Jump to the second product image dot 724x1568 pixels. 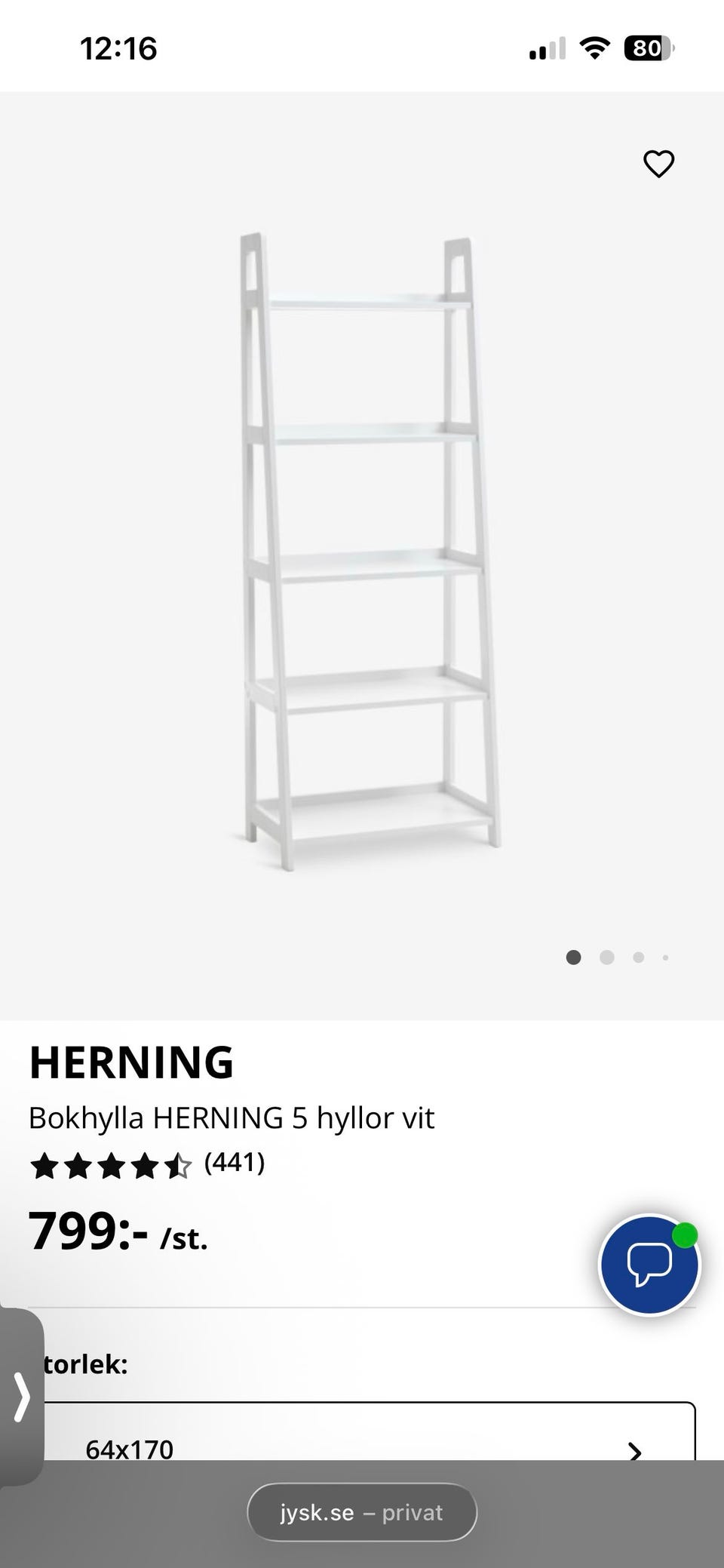pyautogui.click(x=606, y=958)
